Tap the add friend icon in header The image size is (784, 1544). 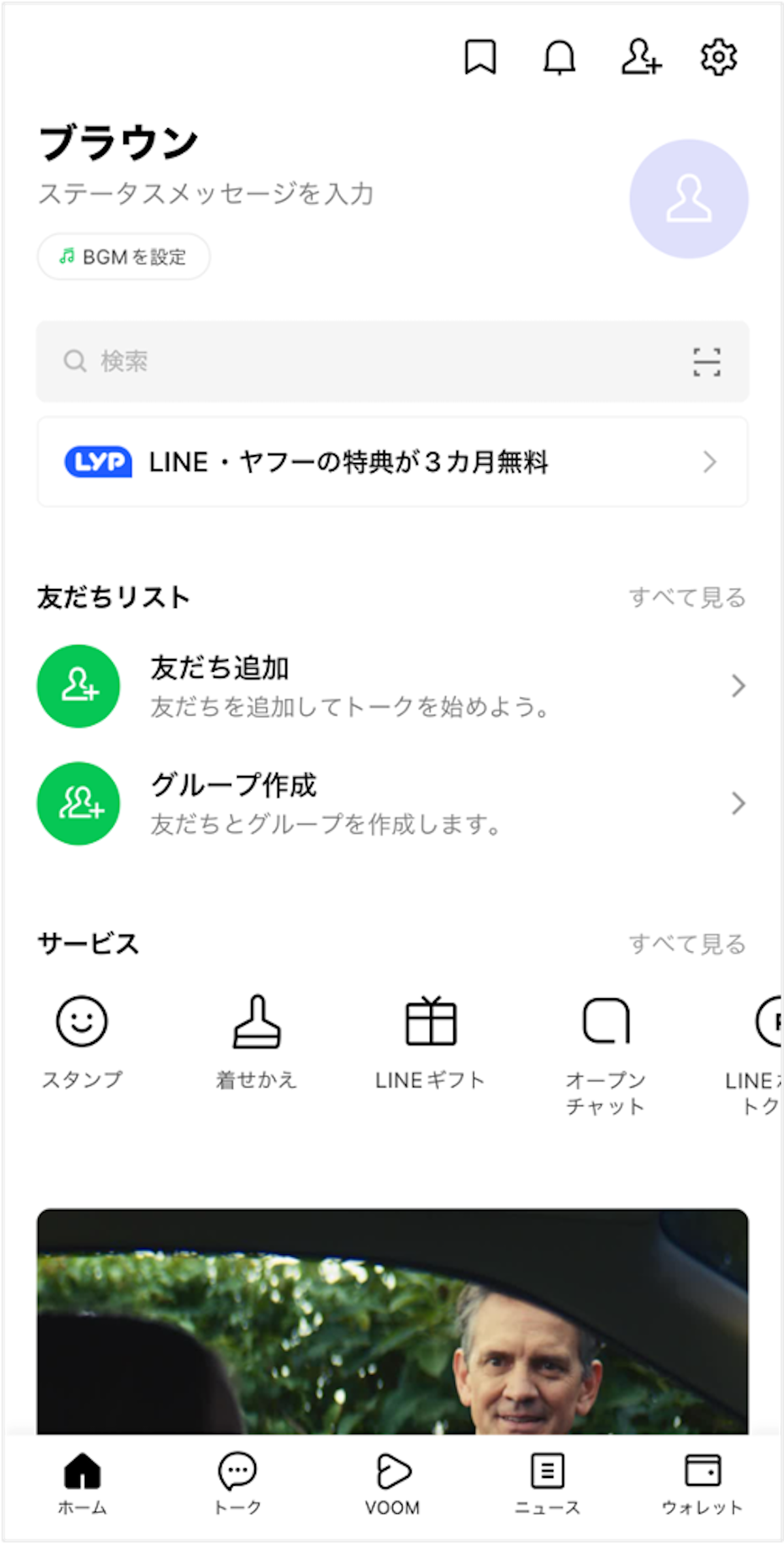[x=640, y=58]
